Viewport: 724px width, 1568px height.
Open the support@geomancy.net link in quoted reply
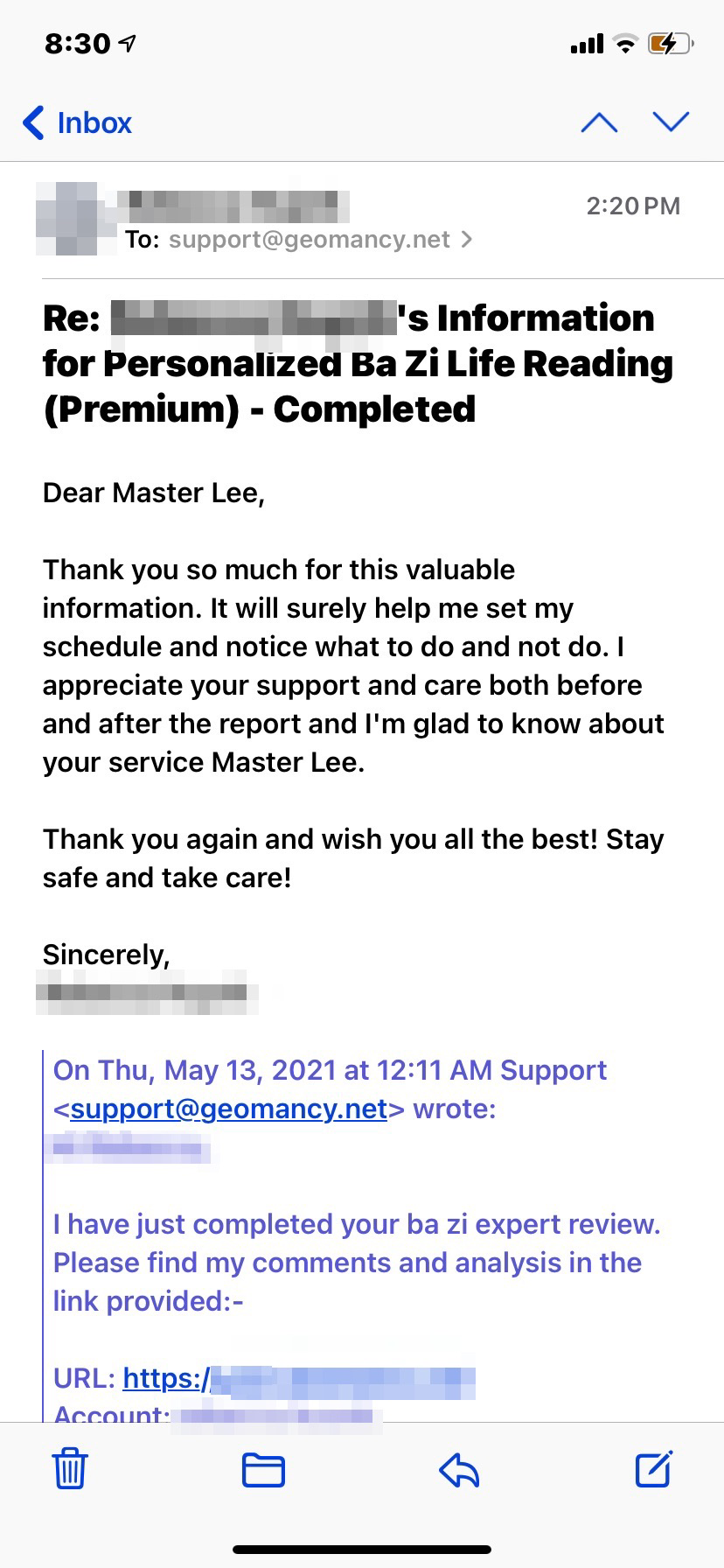228,1109
